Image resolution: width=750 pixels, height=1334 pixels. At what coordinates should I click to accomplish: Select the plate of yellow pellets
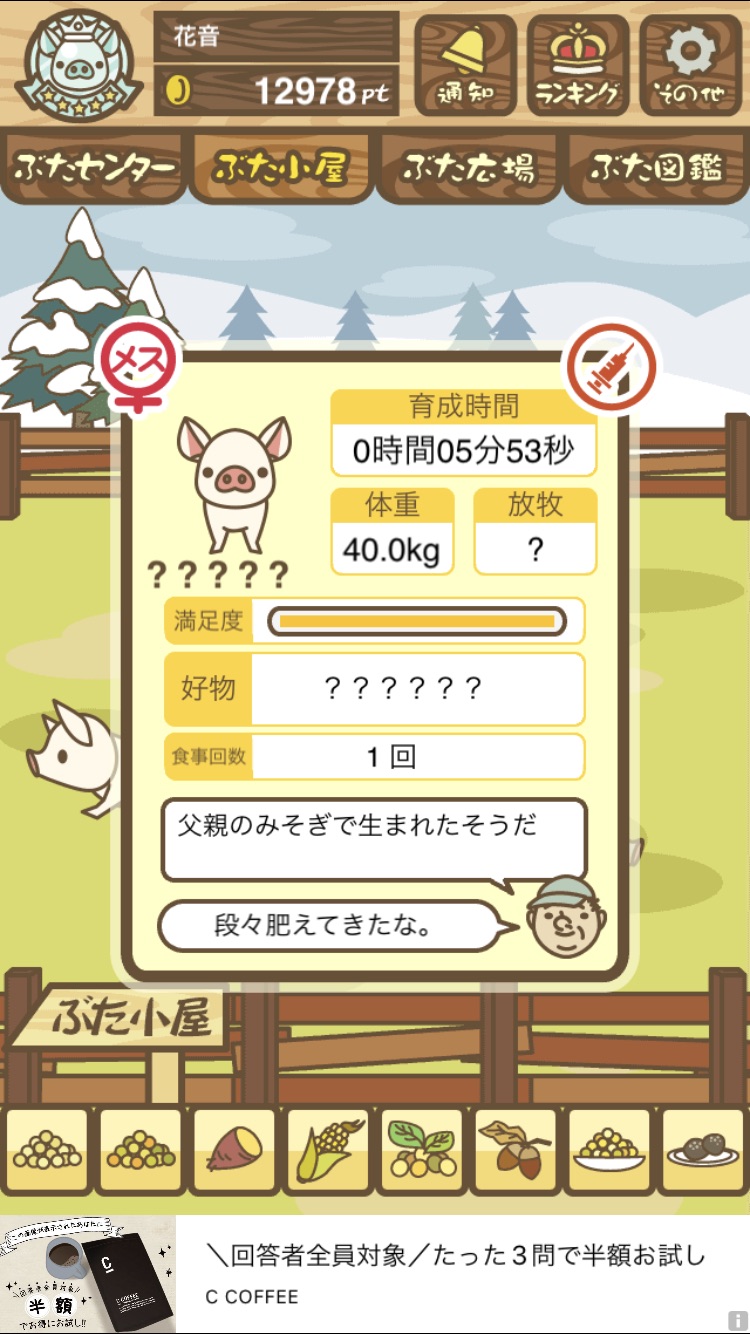click(x=608, y=1151)
